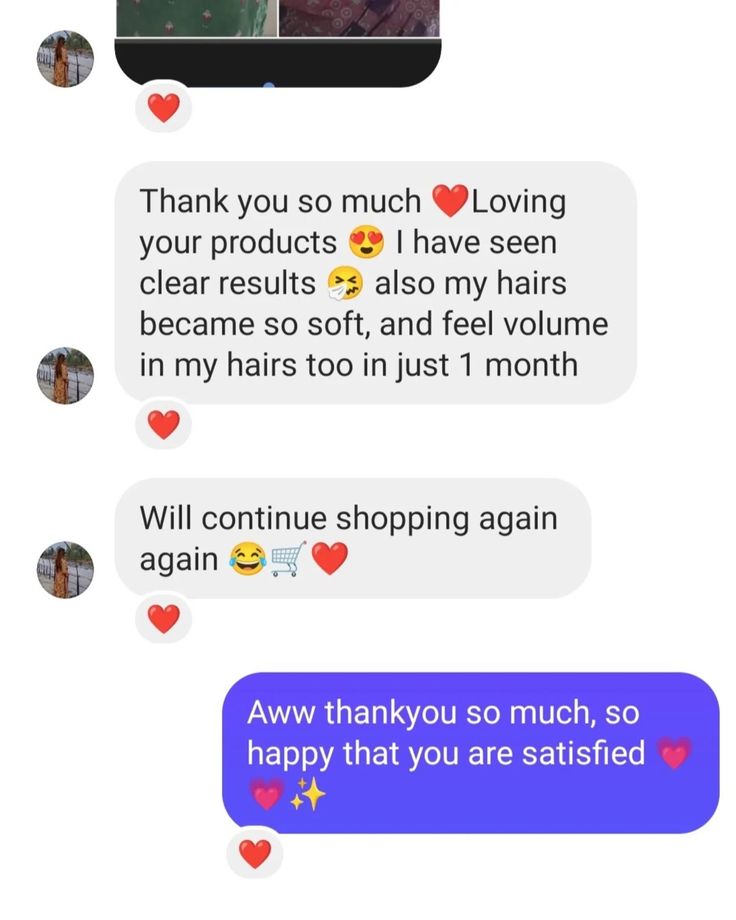Image resolution: width=736 pixels, height=920 pixels.
Task: View heart reaction under the 'Aww thankyou' reply
Action: [x=255, y=854]
